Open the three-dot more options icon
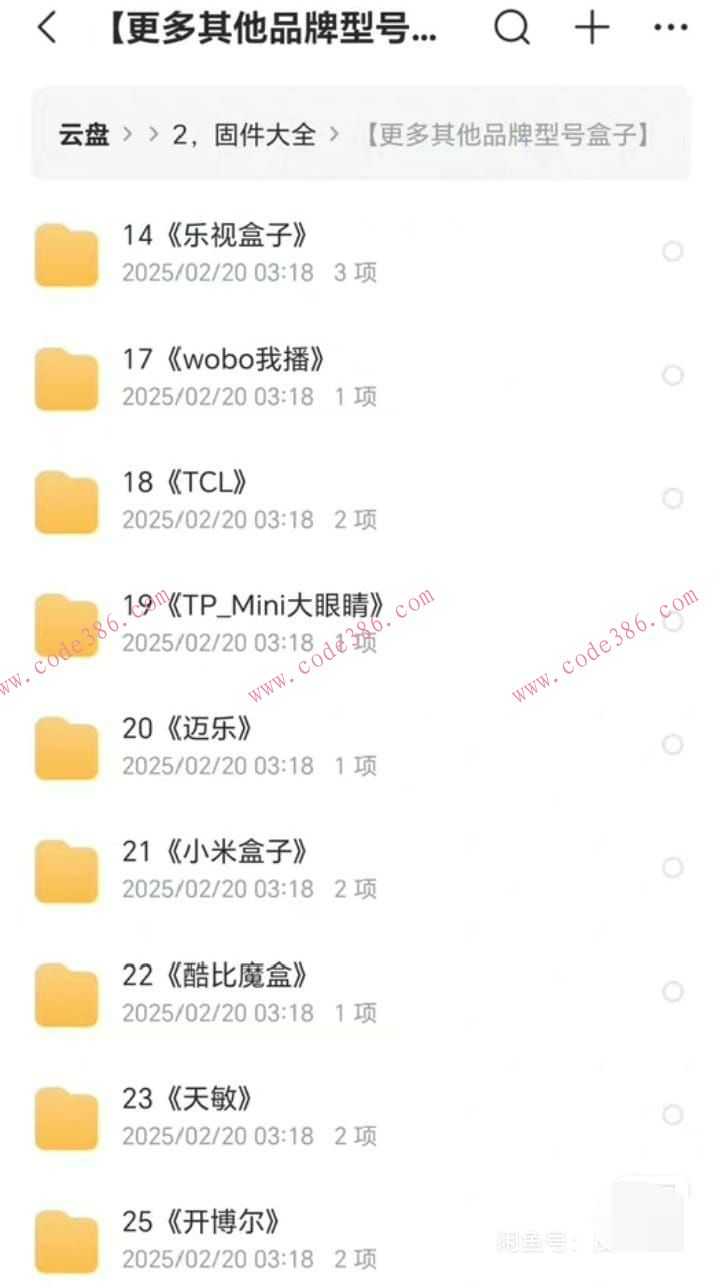Viewport: 720px width, 1288px height. (669, 28)
